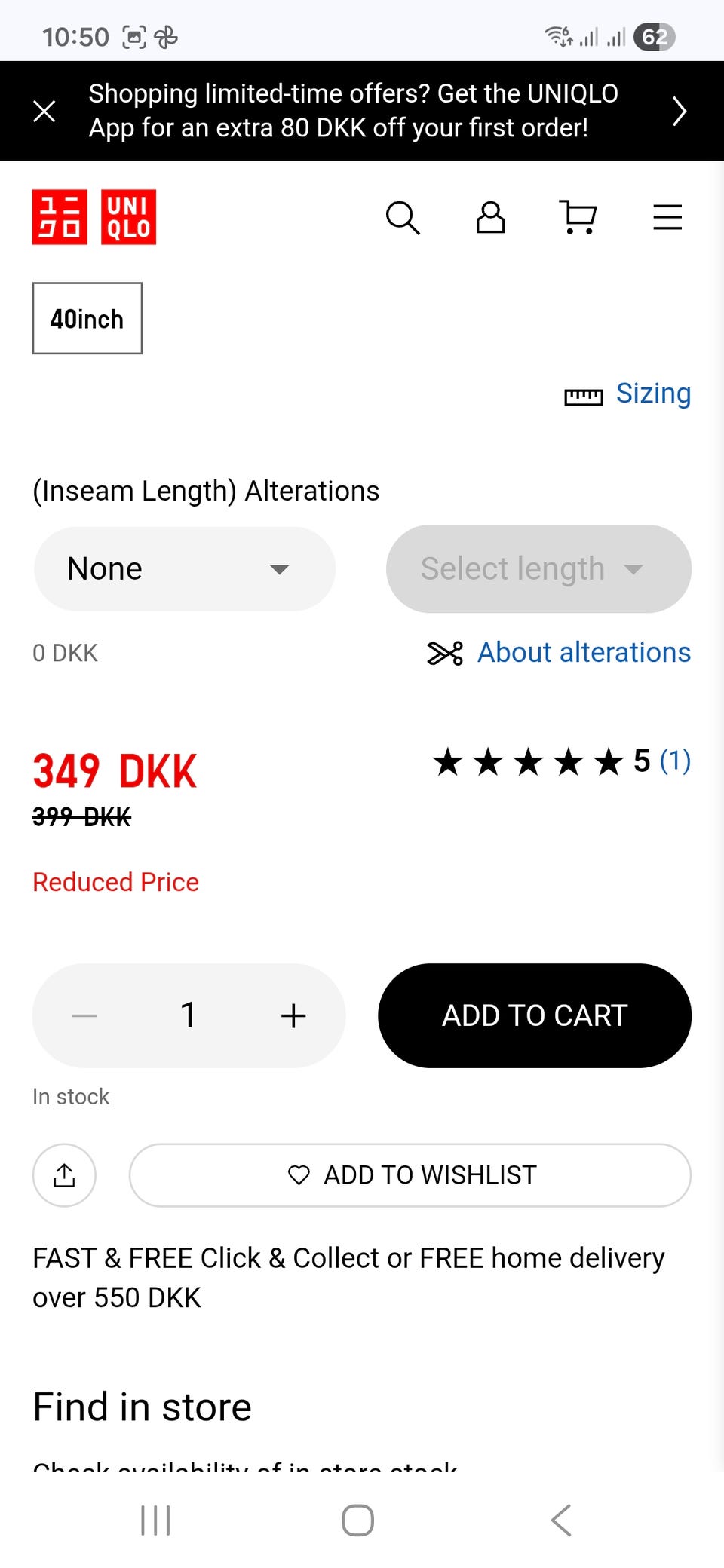
Task: Go to UNIQLO home via logo
Action: tap(94, 217)
